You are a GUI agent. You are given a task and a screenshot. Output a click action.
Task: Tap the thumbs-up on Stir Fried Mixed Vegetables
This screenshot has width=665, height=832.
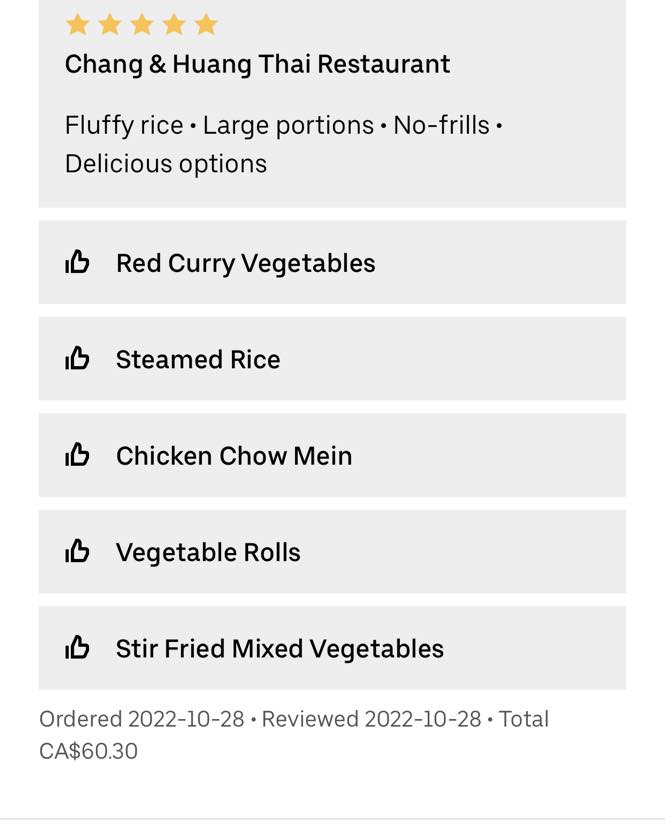(x=78, y=648)
